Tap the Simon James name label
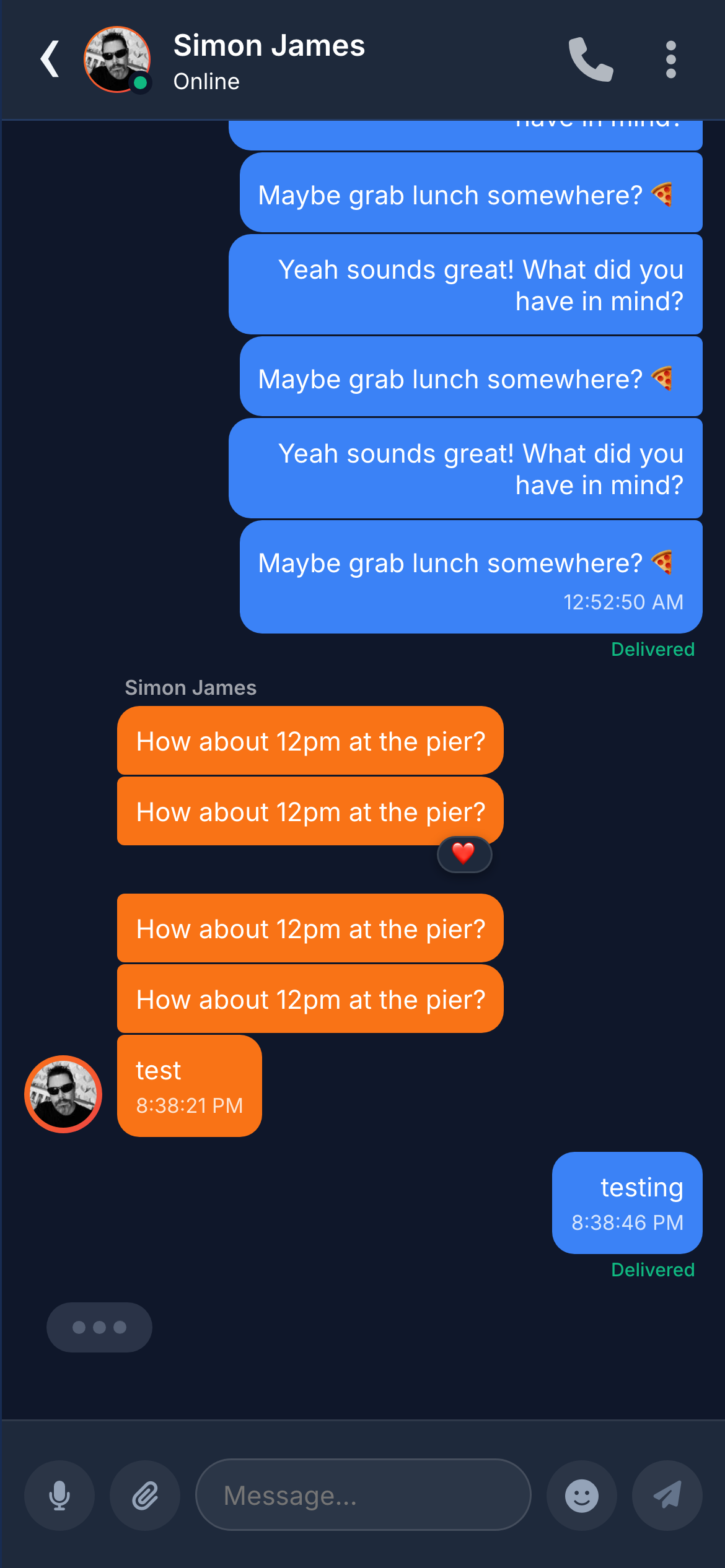The image size is (725, 1568). tap(270, 45)
